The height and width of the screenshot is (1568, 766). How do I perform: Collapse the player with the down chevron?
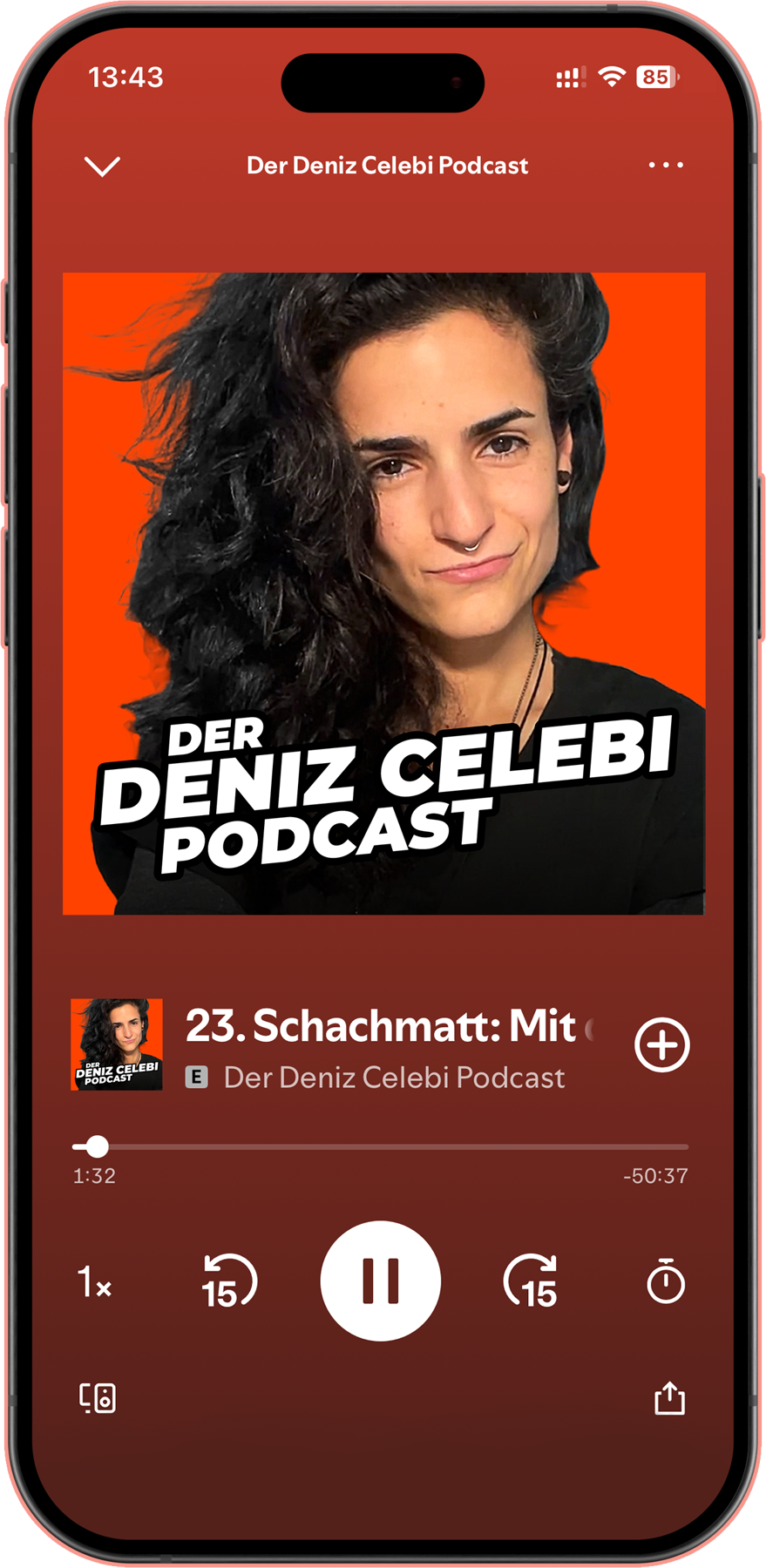coord(100,167)
